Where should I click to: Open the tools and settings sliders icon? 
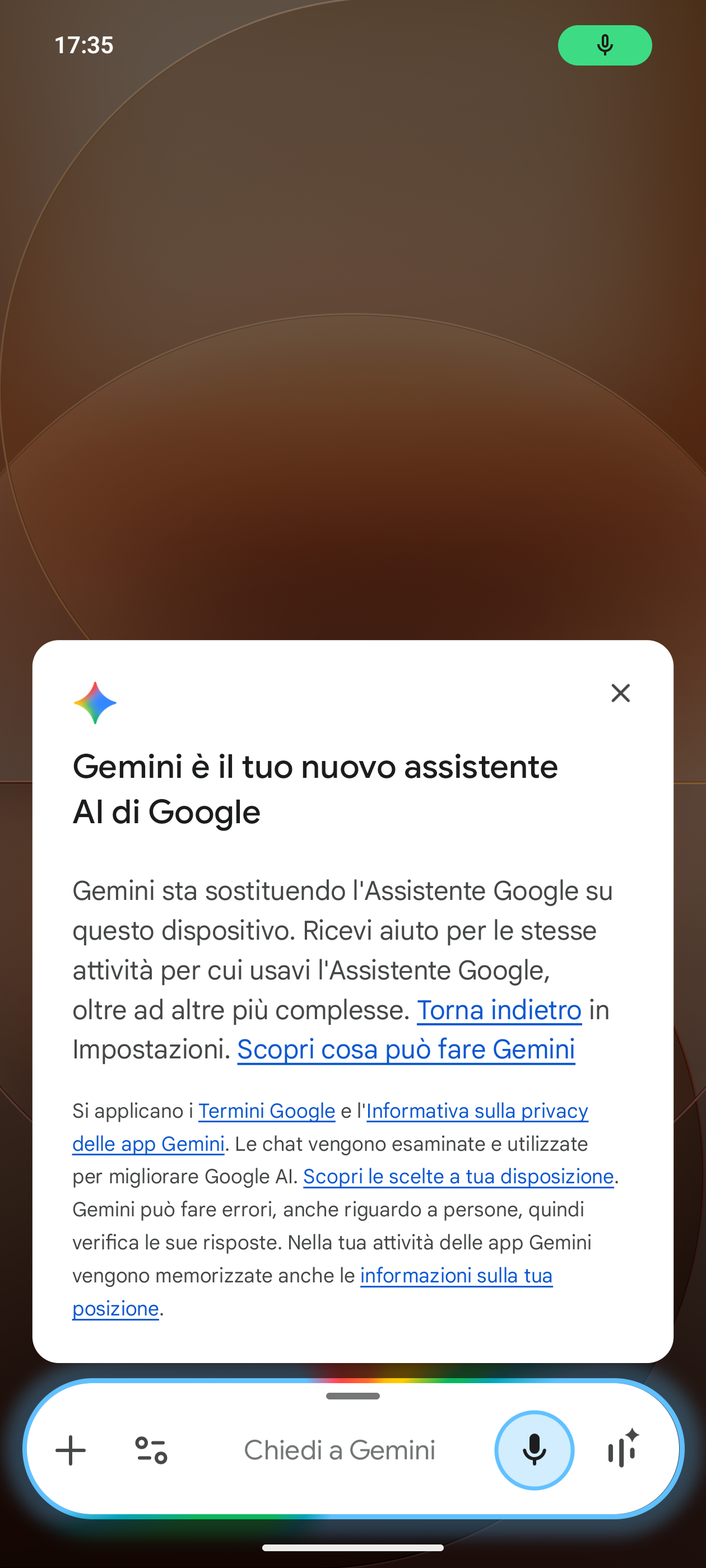tap(151, 1450)
